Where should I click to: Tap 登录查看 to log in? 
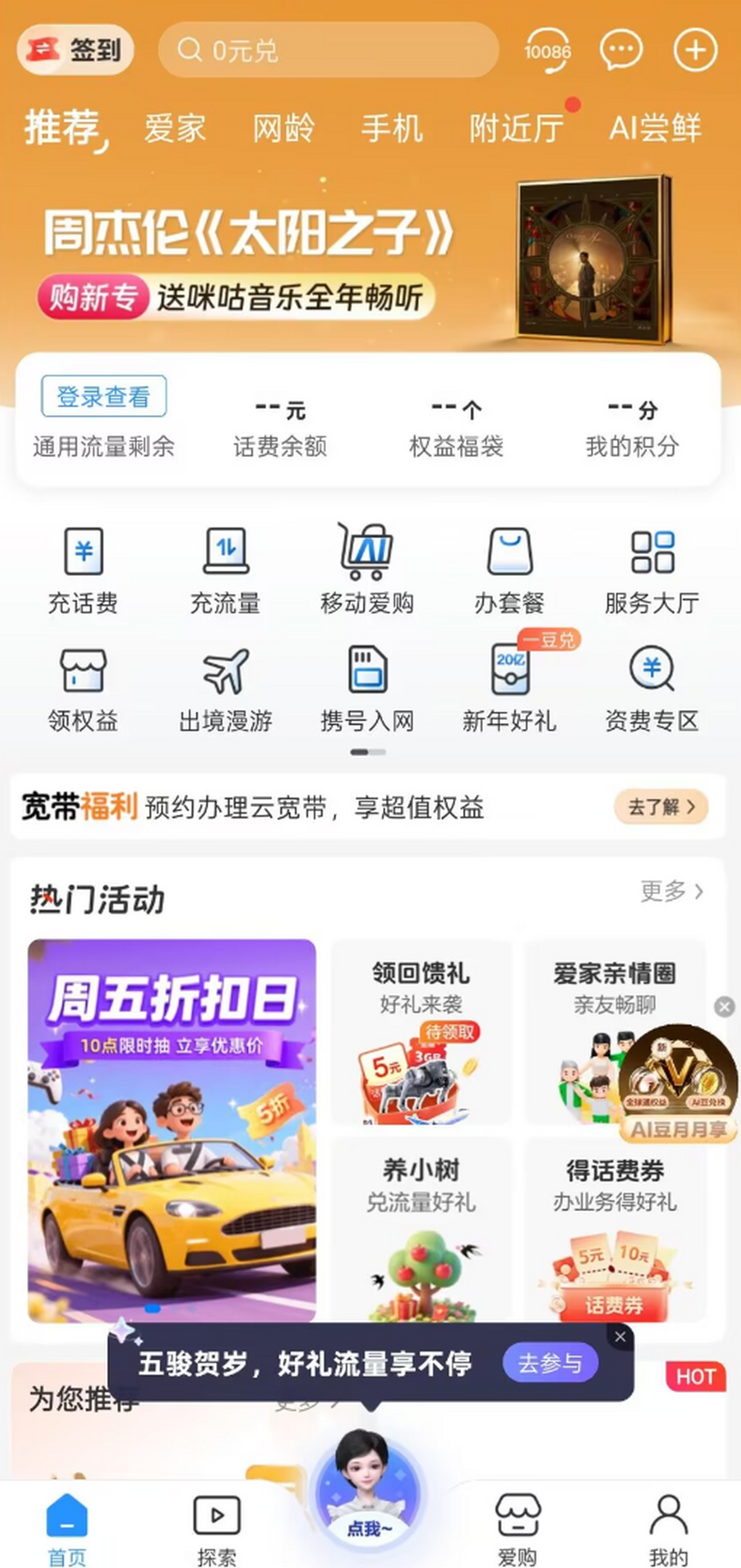(104, 396)
